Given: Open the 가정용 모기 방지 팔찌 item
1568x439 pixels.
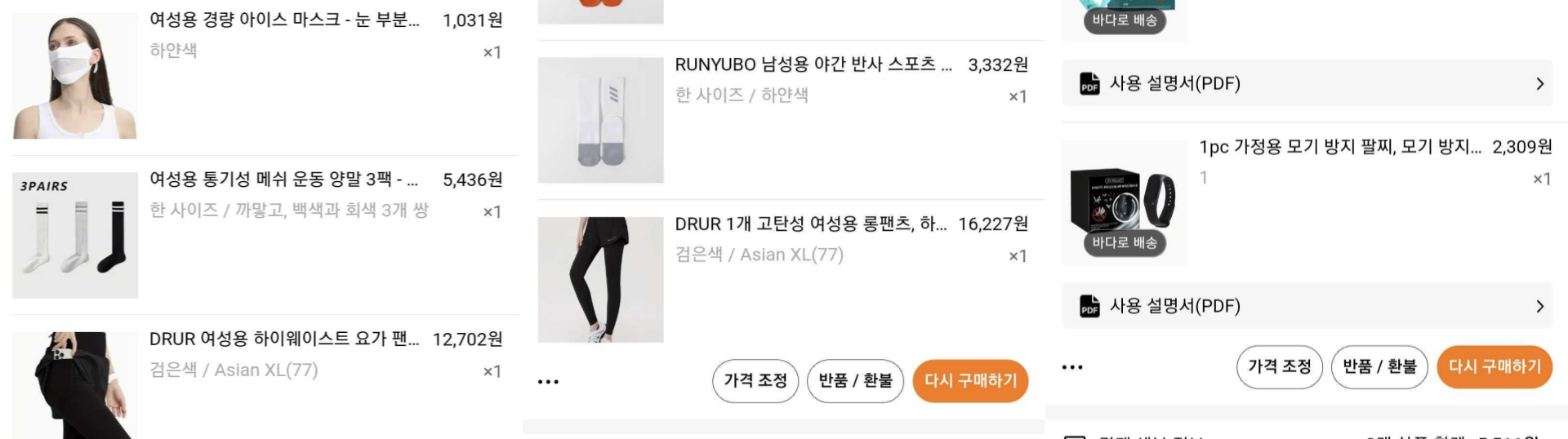Looking at the screenshot, I should point(1339,147).
